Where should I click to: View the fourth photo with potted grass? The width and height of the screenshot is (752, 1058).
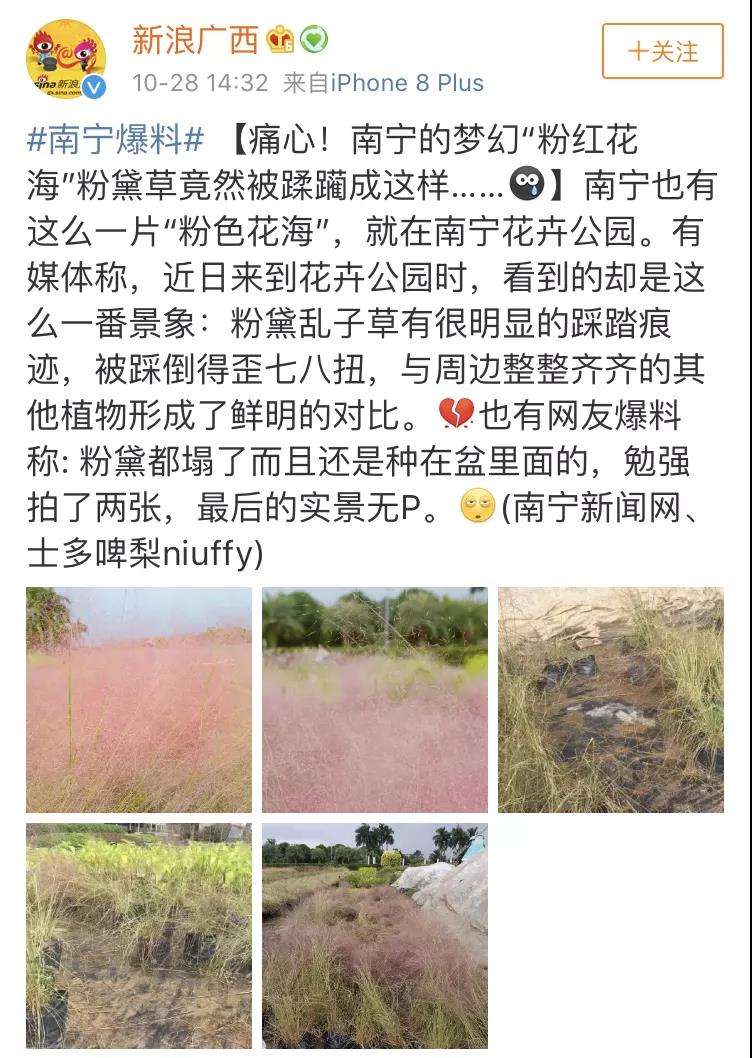click(x=139, y=935)
